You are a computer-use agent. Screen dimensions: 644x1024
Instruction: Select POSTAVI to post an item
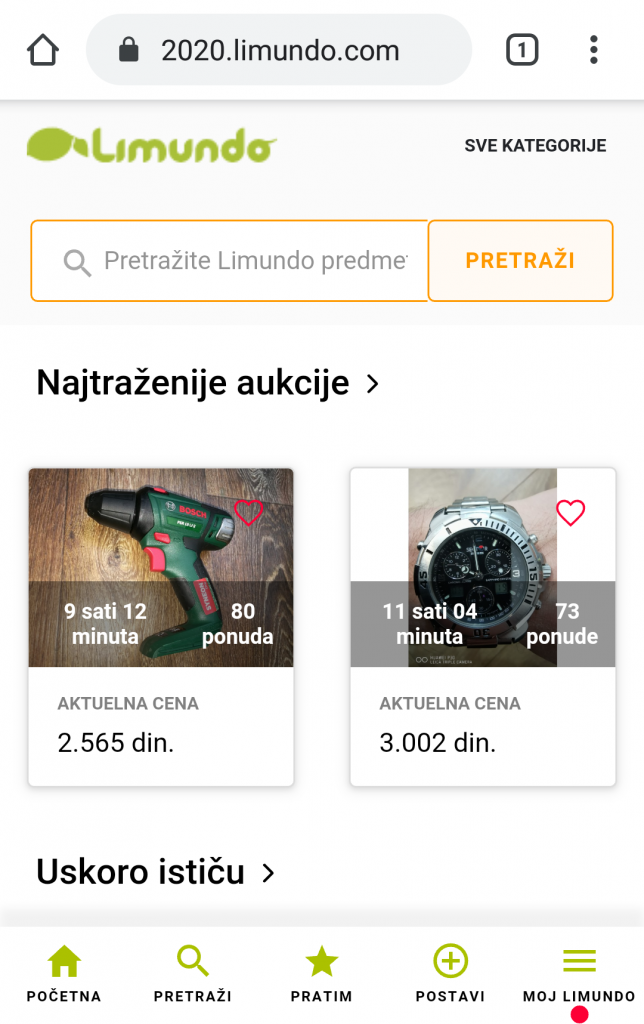click(x=450, y=974)
